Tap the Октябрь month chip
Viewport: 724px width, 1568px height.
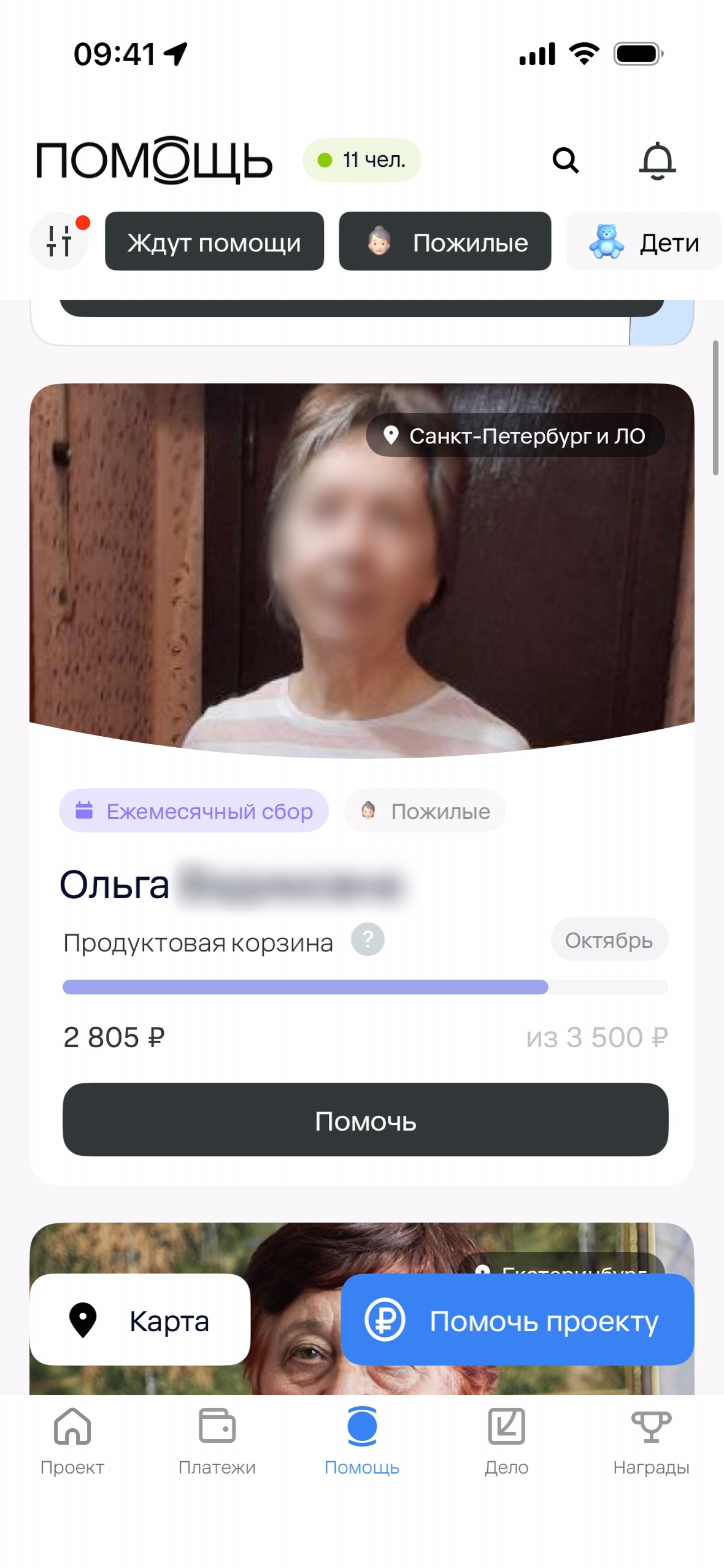pos(609,939)
